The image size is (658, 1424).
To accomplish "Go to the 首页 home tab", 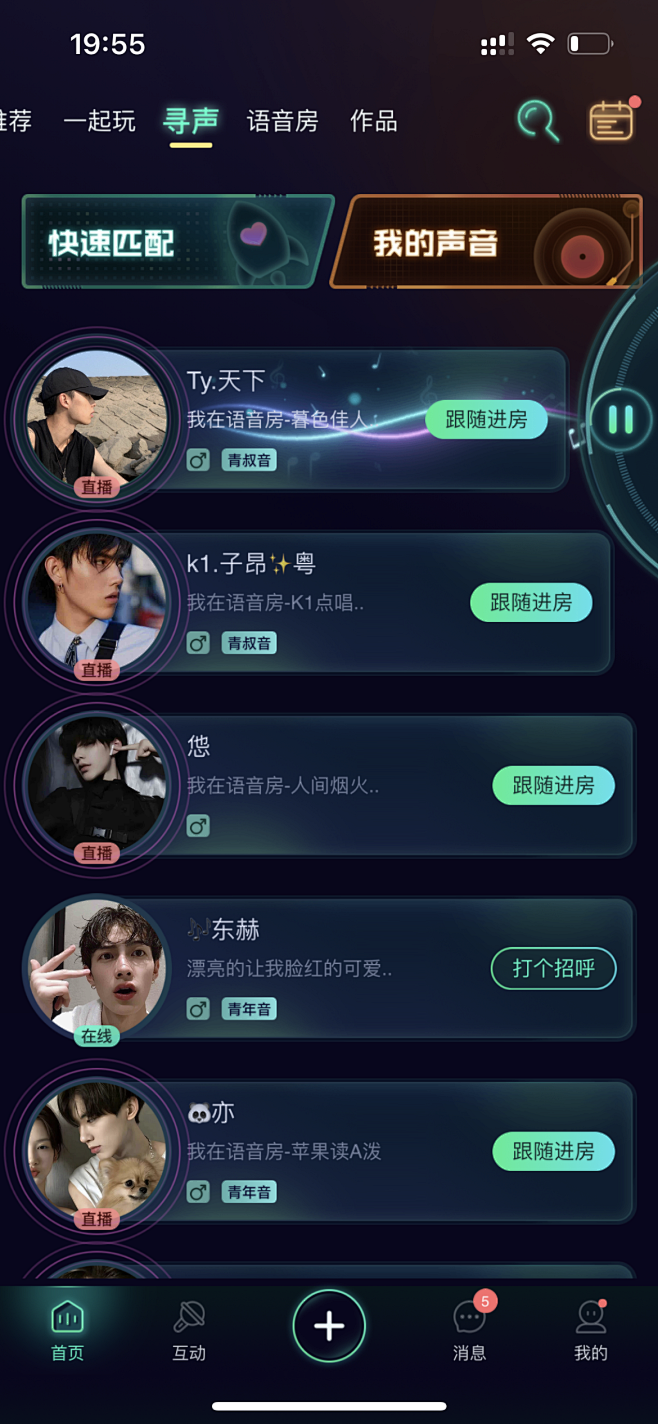I will click(x=67, y=1330).
